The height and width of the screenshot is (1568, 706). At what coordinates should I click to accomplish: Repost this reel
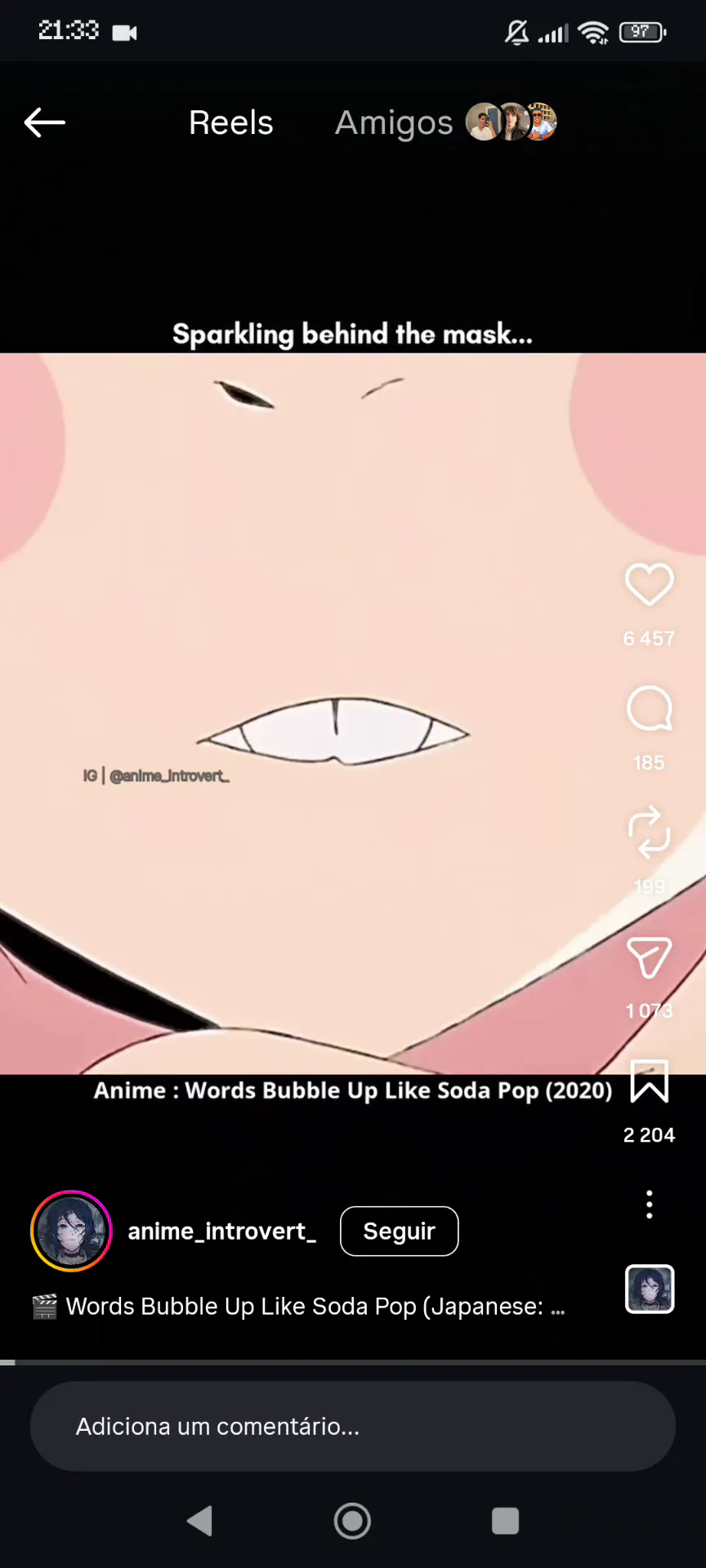[x=649, y=832]
